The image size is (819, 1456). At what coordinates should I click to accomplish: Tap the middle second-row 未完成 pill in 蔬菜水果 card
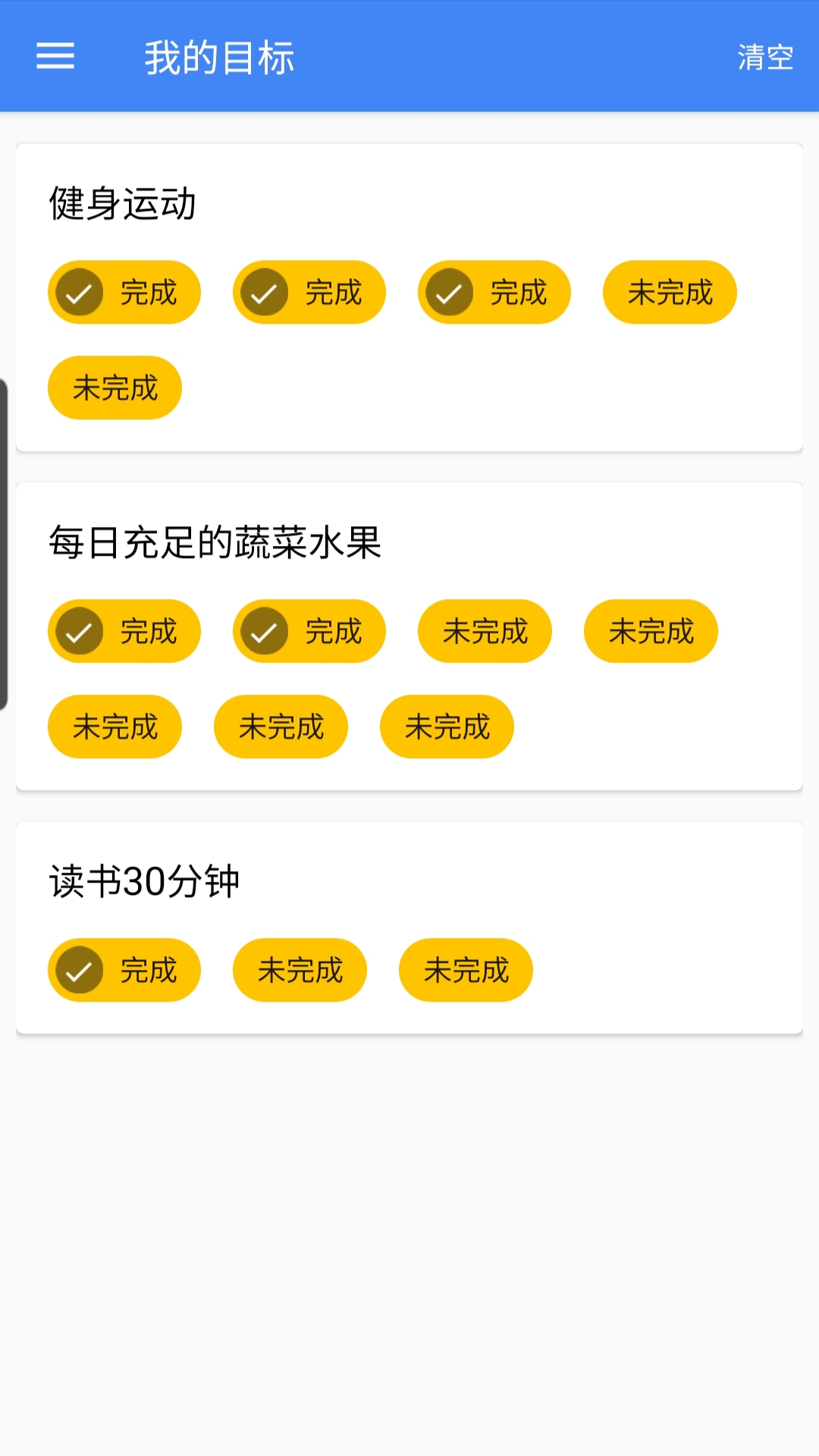tap(281, 726)
